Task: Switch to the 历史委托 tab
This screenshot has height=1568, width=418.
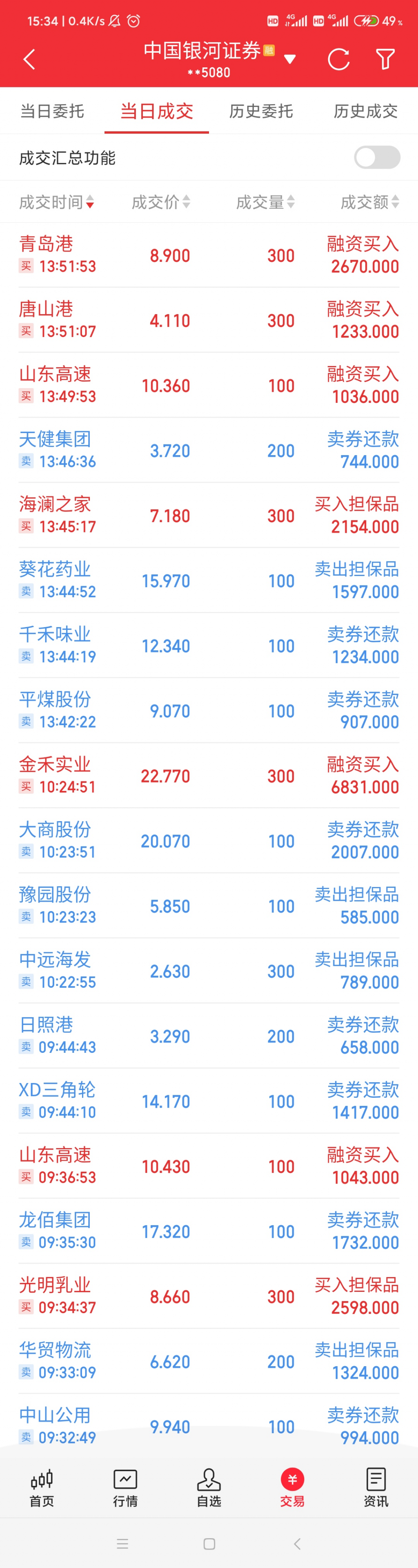Action: tap(261, 111)
